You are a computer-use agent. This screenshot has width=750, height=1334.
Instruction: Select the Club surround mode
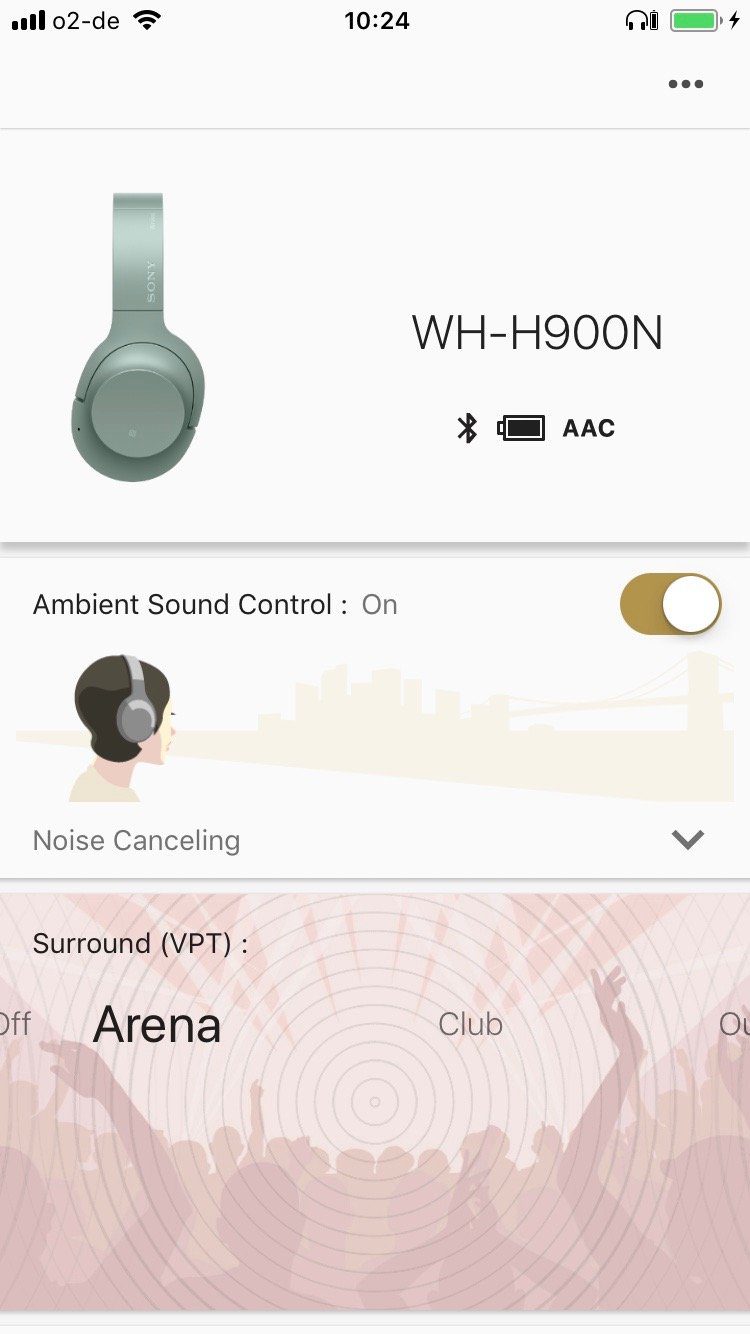click(470, 1024)
